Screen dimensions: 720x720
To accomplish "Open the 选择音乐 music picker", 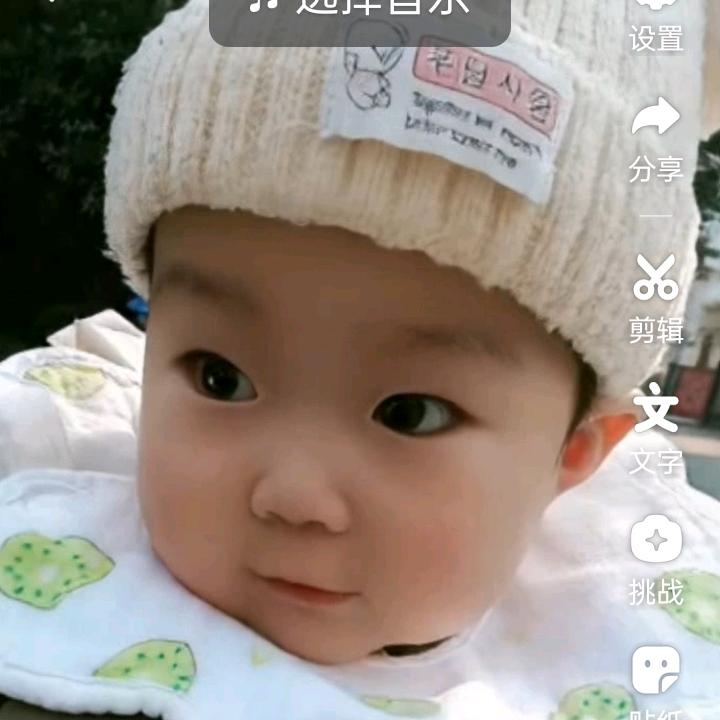I will click(360, 8).
